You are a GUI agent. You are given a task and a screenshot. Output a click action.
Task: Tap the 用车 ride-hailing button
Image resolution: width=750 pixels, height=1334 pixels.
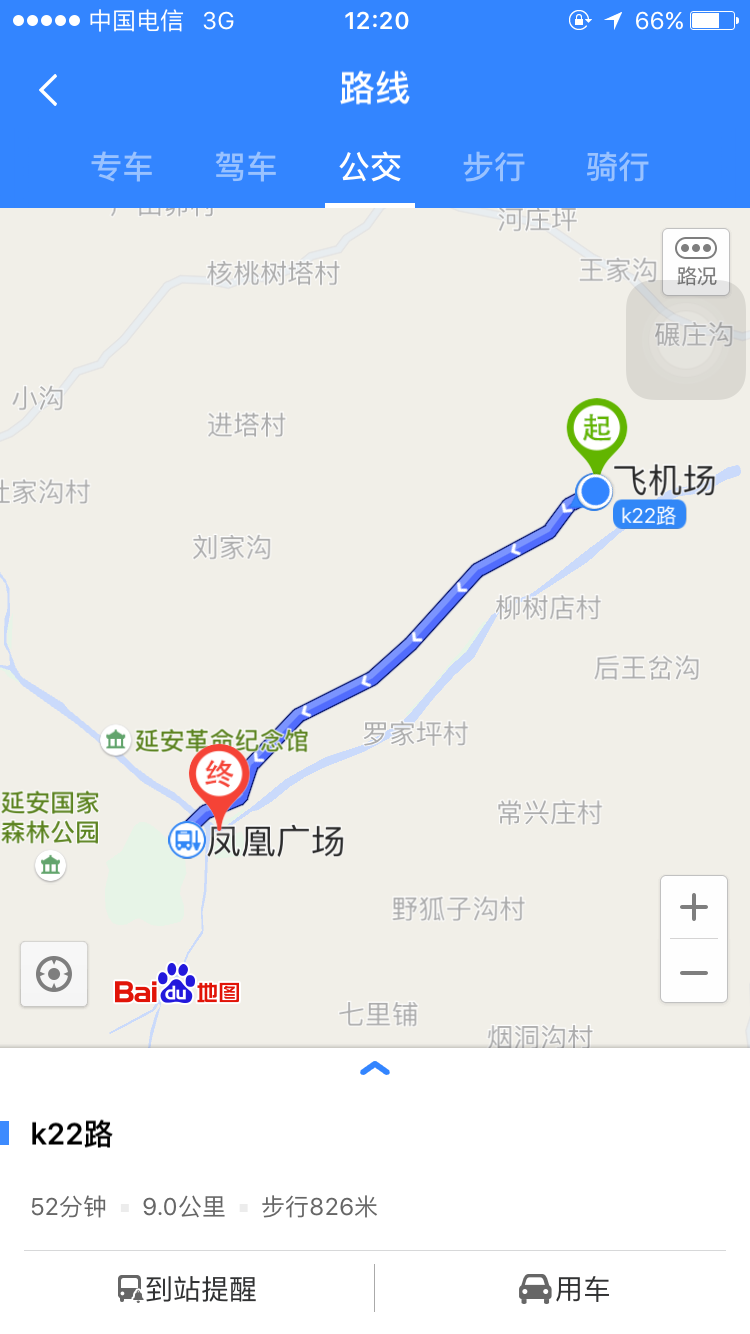tap(564, 1289)
